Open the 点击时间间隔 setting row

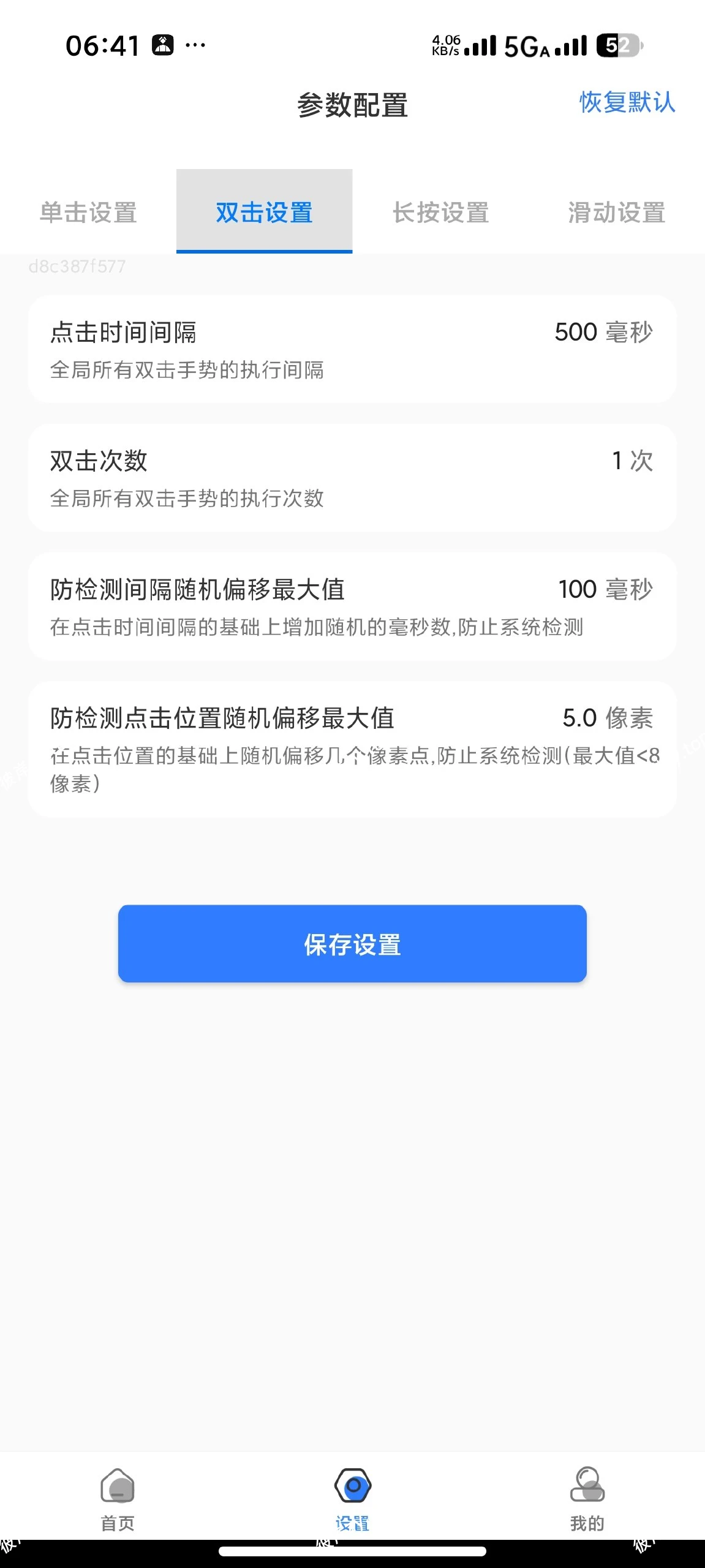pos(352,348)
